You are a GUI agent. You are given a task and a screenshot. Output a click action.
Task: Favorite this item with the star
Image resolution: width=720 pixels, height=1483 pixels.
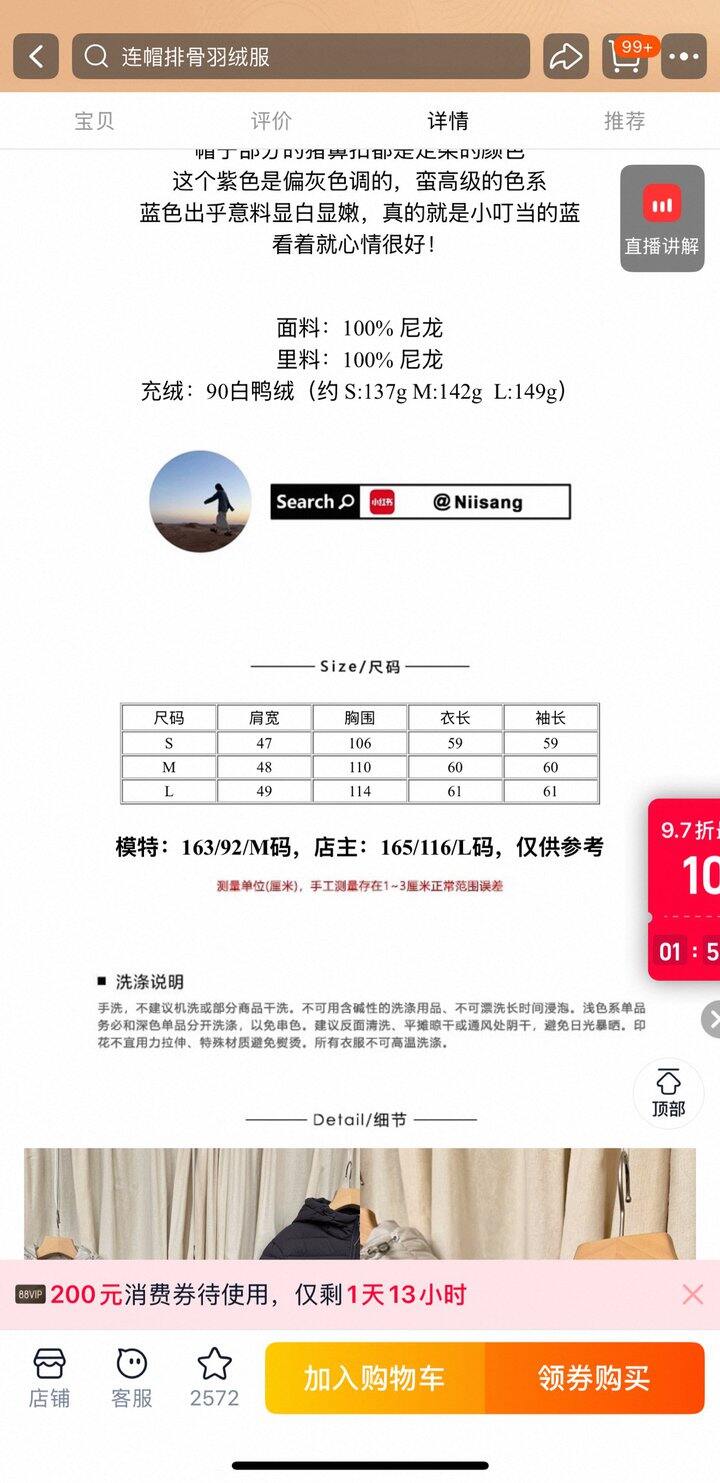click(214, 1377)
